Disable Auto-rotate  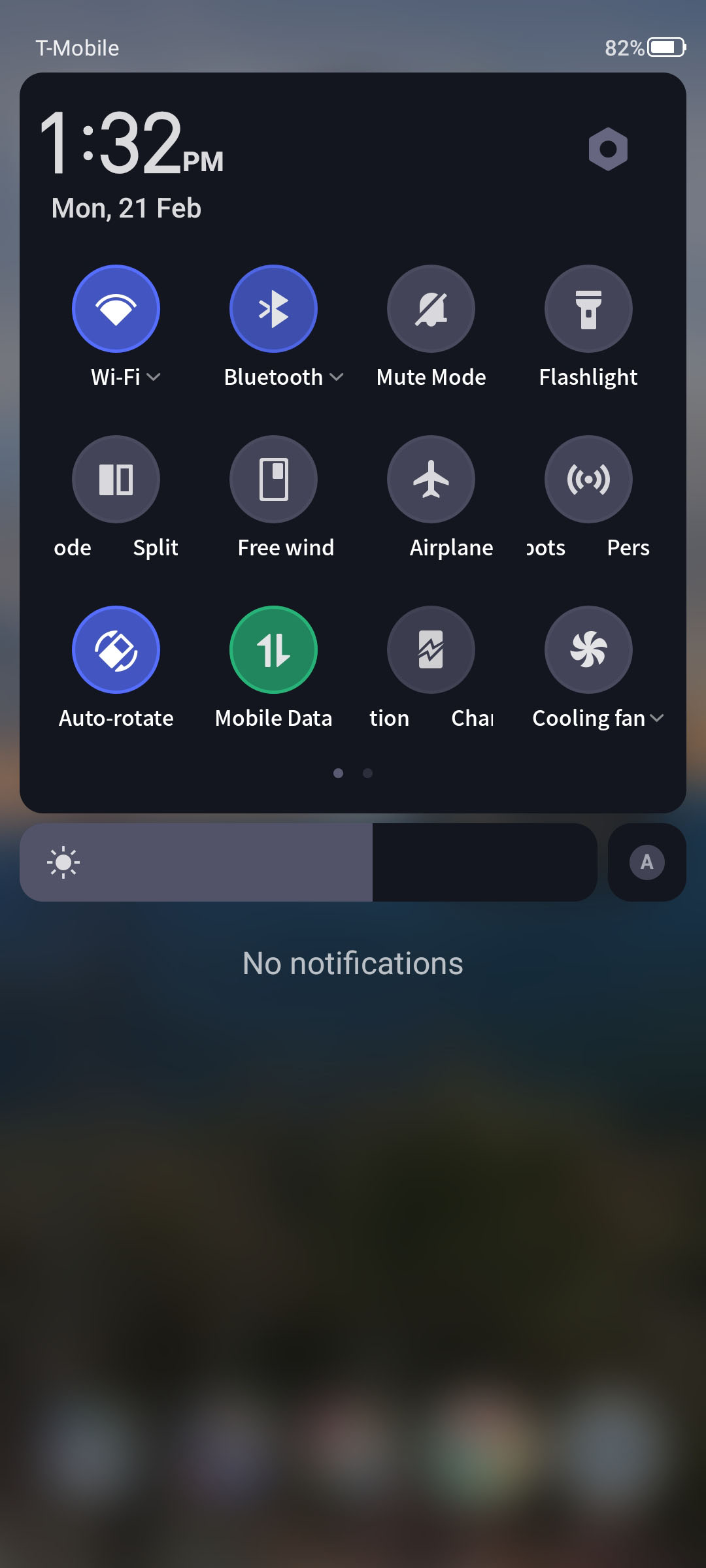116,649
